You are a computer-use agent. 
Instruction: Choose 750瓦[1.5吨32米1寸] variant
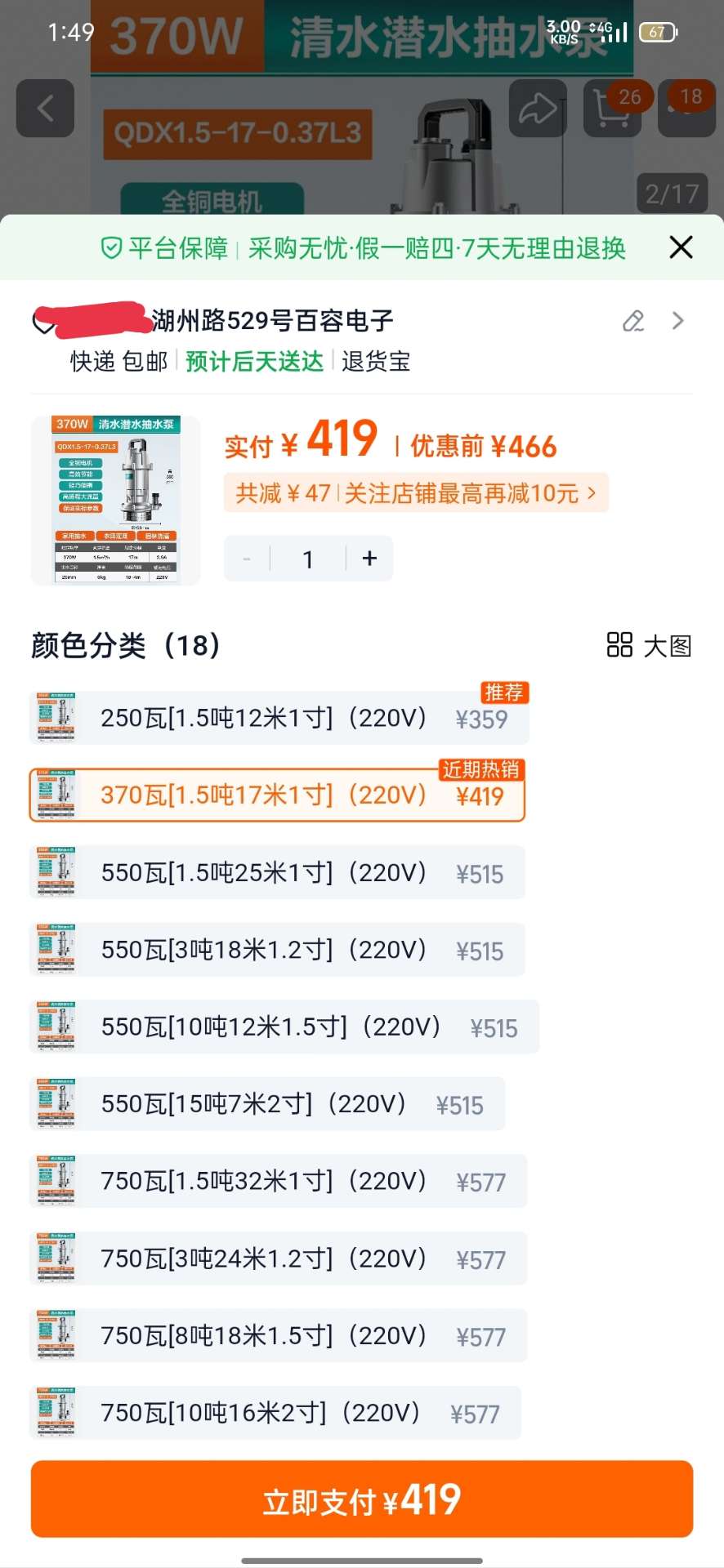click(278, 1182)
